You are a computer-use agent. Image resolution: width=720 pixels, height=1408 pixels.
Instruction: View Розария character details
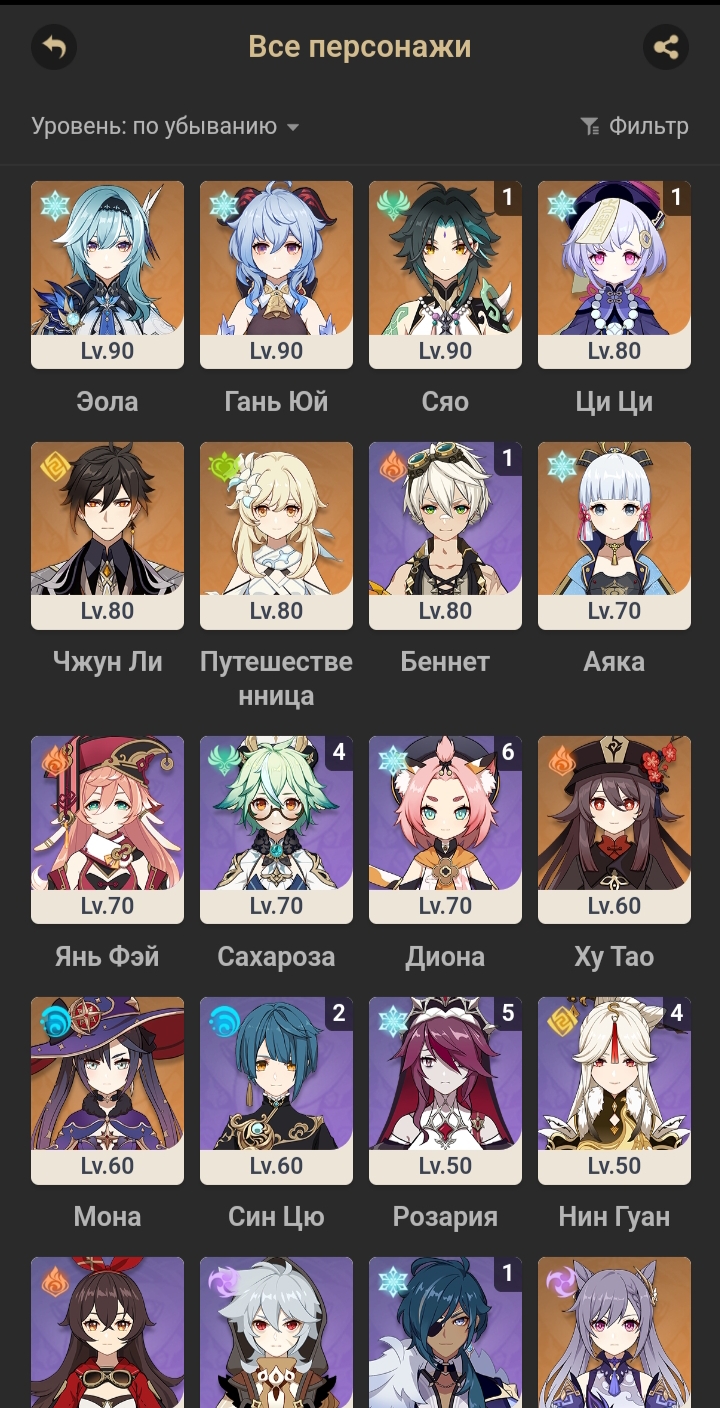(445, 1090)
